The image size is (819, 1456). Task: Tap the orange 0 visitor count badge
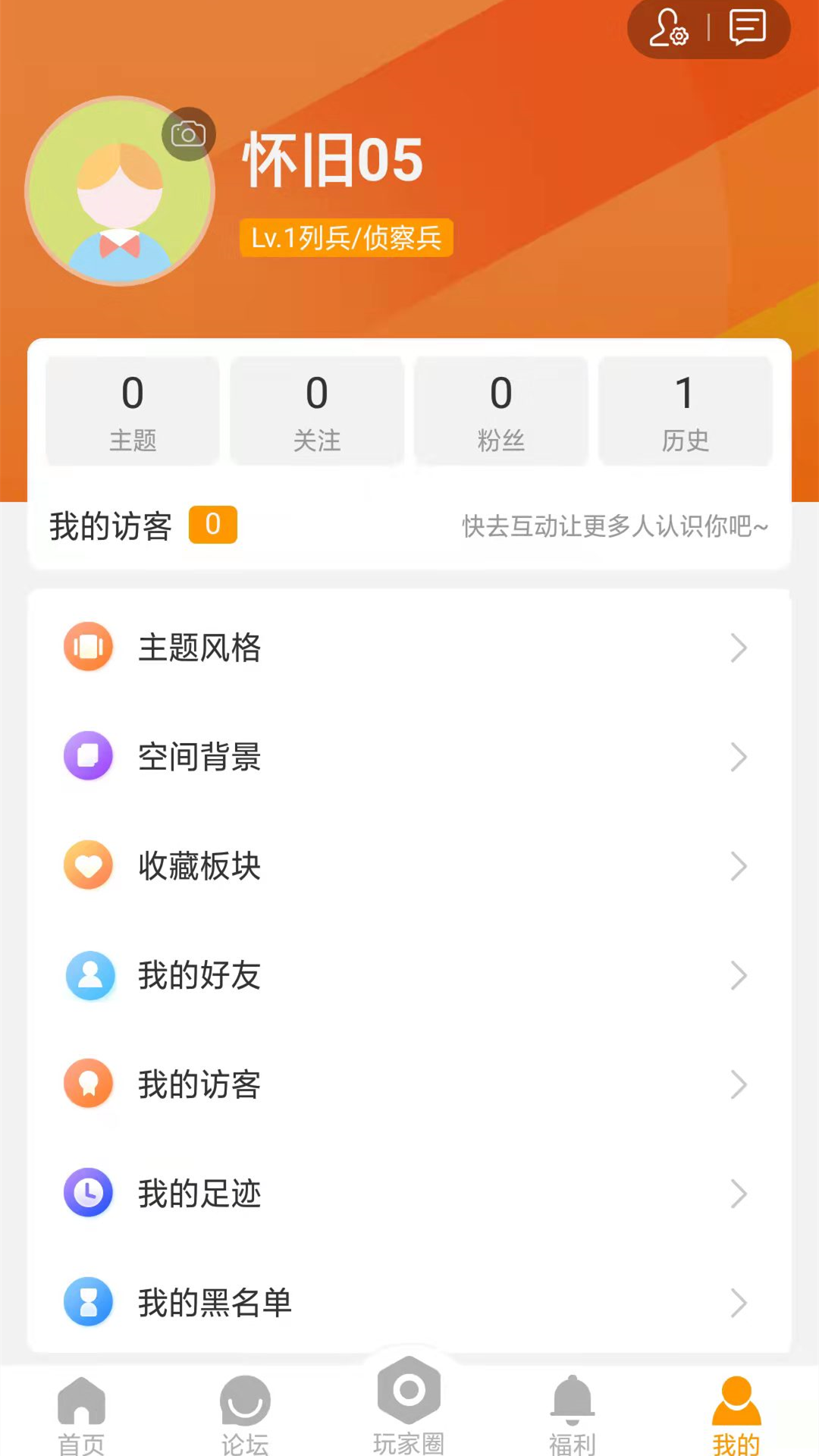(213, 525)
